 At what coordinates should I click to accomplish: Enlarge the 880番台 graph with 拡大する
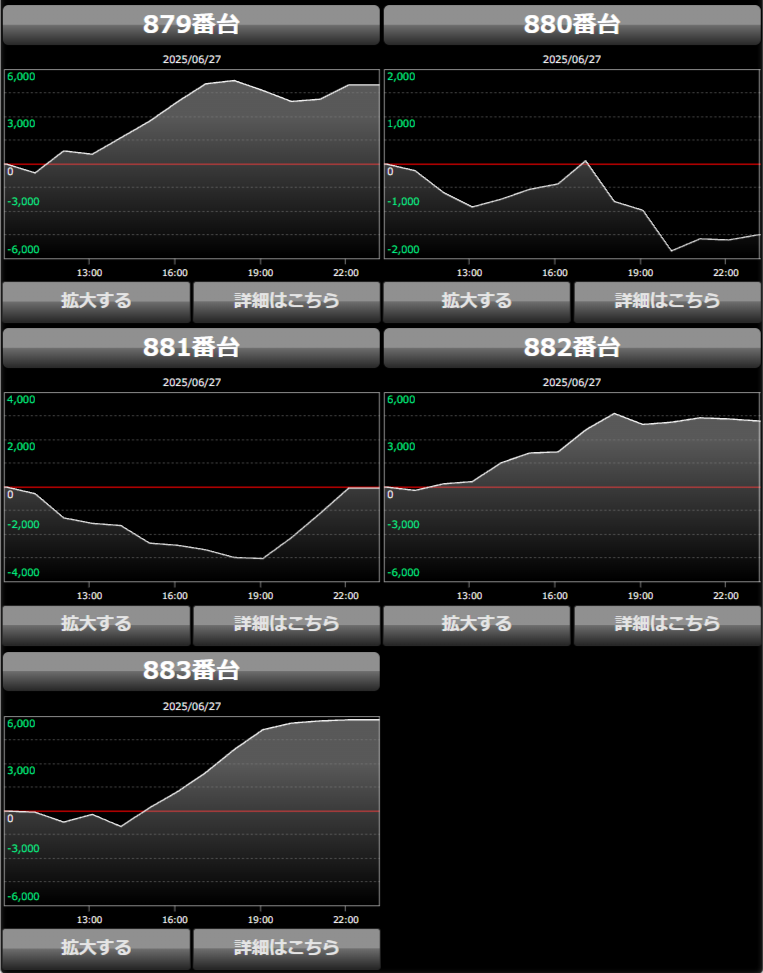pos(476,301)
